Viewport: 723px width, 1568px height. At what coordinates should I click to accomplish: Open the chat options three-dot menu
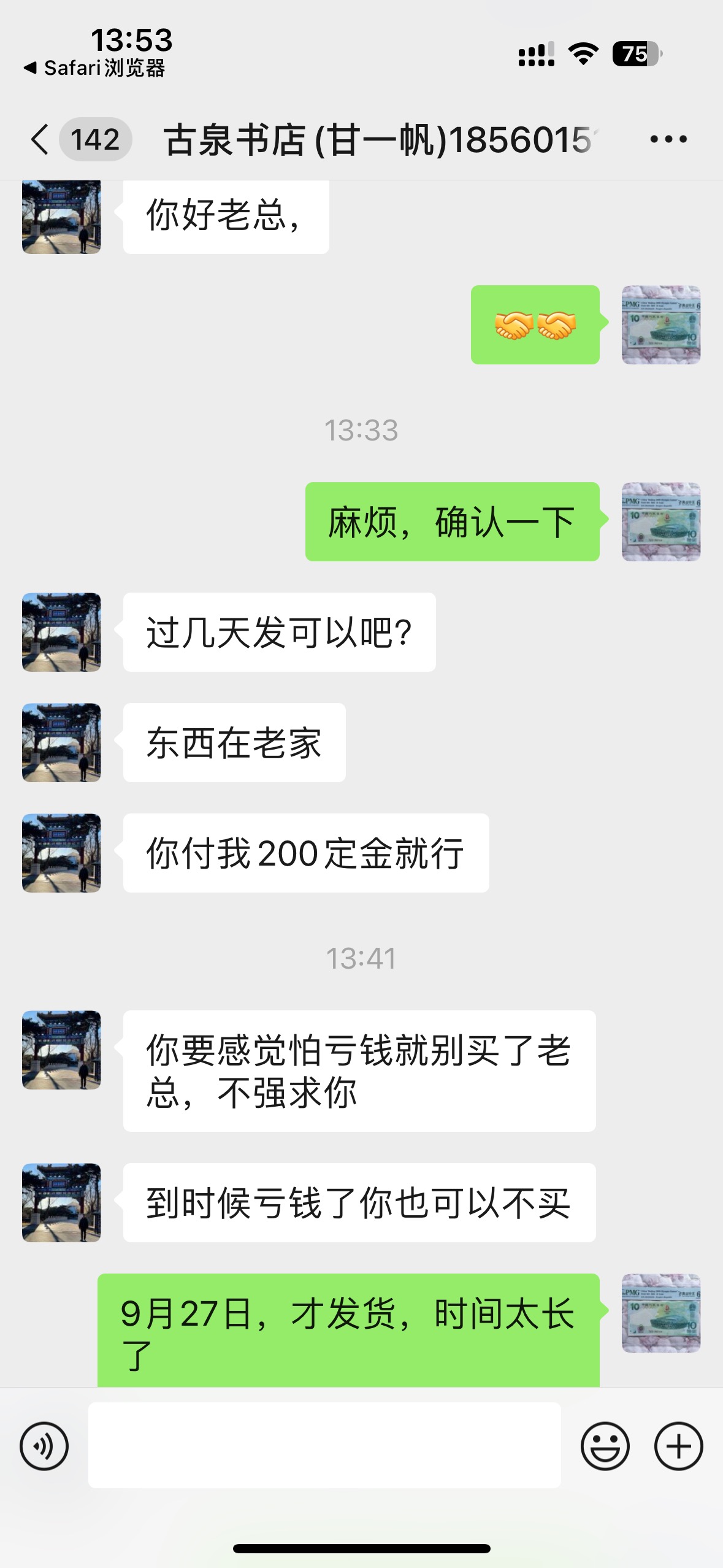668,139
